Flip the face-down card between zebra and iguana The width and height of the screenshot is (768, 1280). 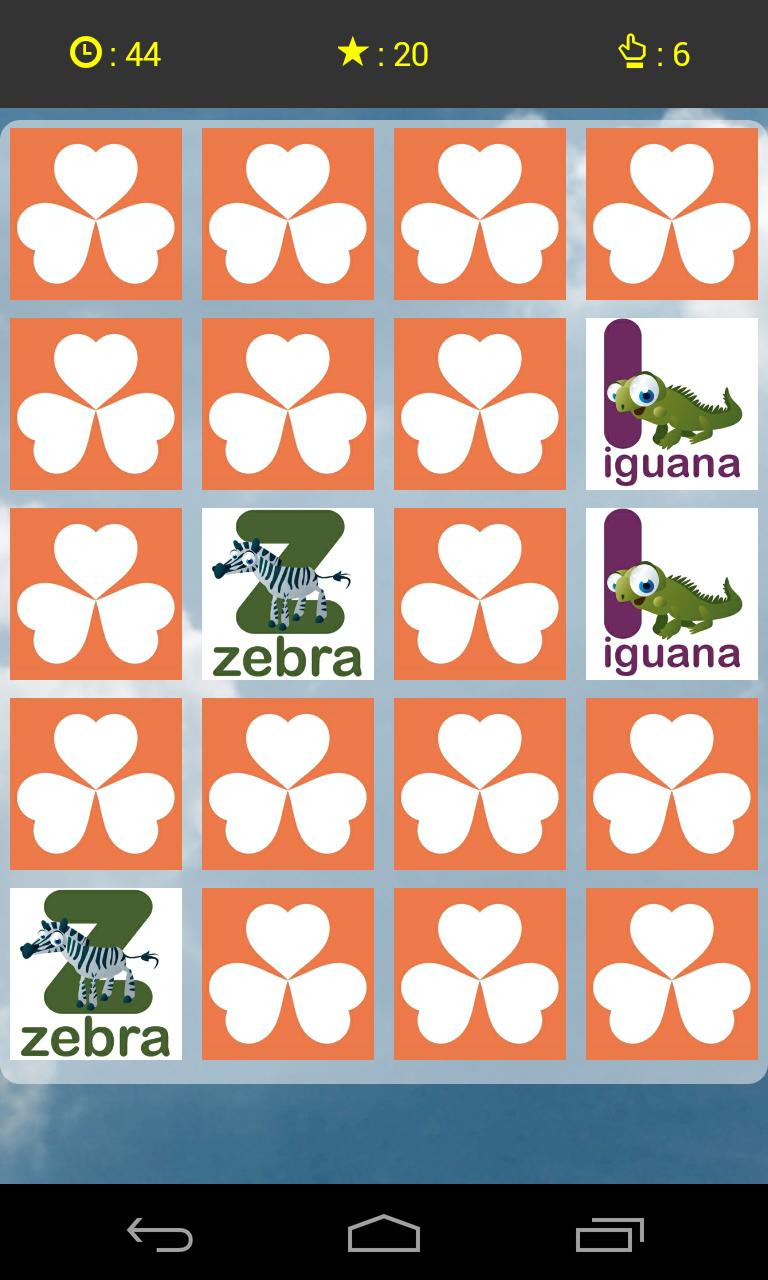[480, 594]
